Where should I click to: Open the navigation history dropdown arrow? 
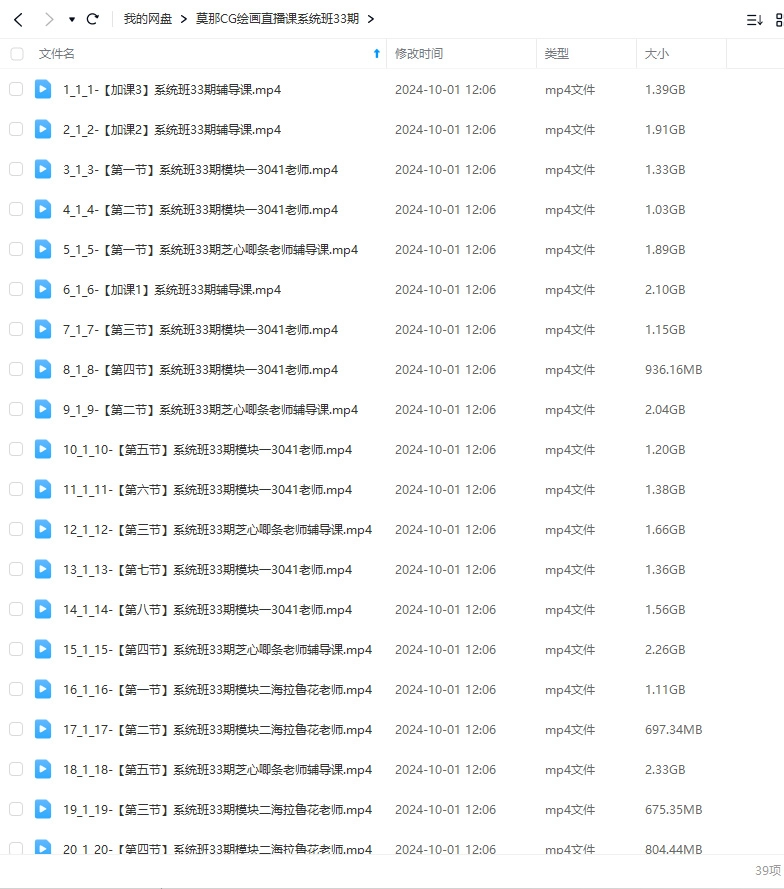click(72, 19)
